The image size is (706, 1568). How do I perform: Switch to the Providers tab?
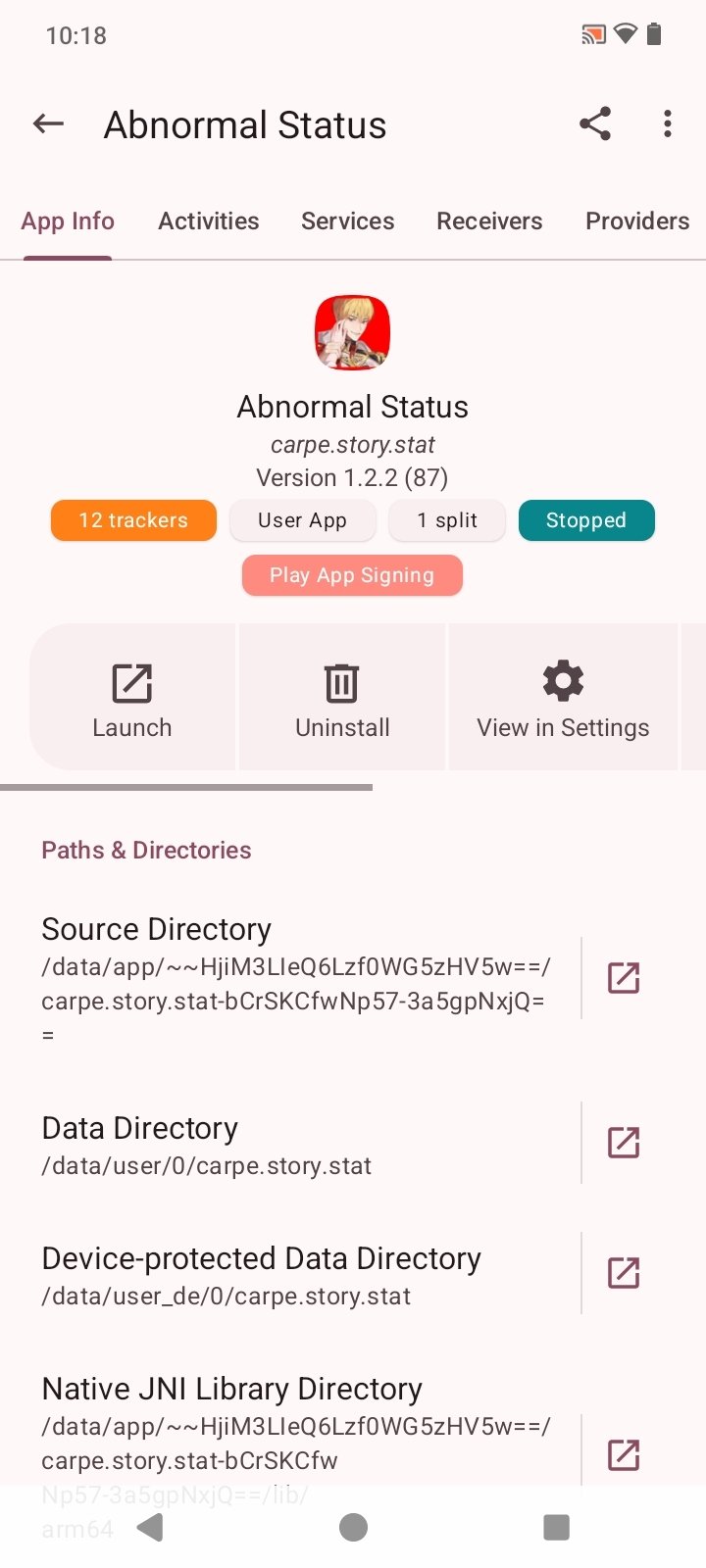[x=637, y=221]
